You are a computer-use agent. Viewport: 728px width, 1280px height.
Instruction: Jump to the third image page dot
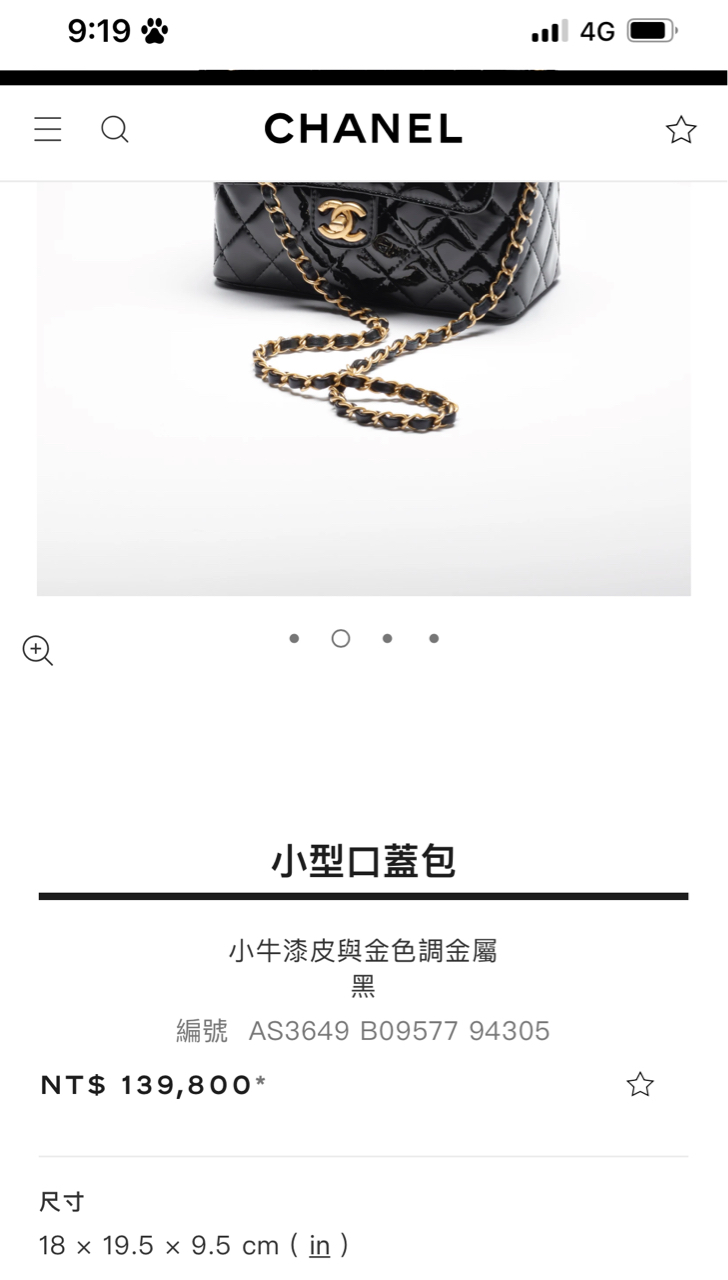coord(387,638)
